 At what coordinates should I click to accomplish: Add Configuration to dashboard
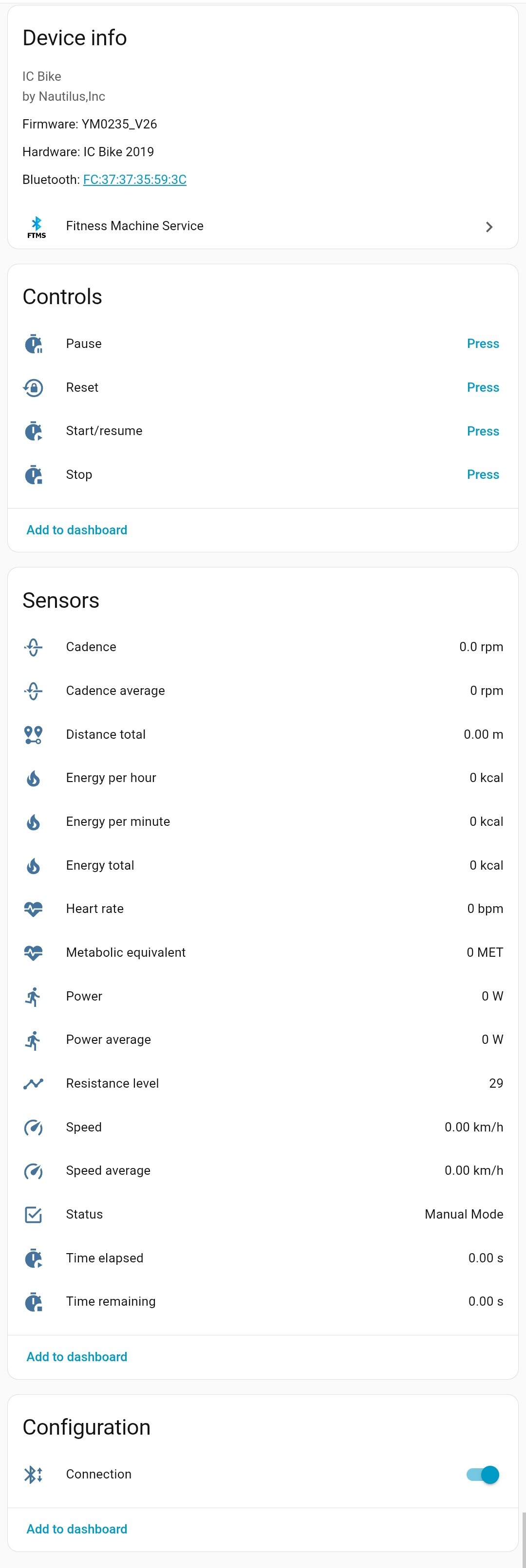(77, 1529)
